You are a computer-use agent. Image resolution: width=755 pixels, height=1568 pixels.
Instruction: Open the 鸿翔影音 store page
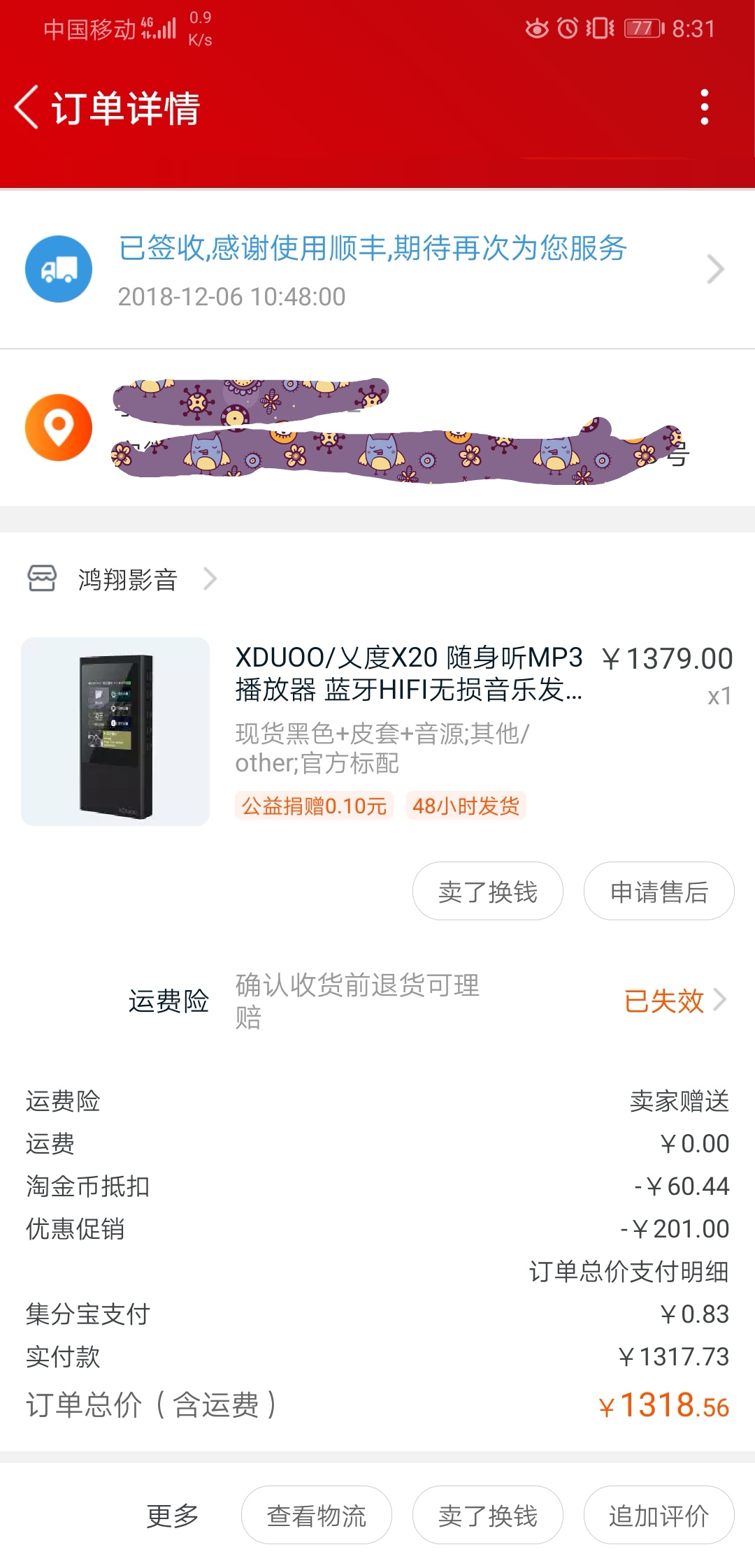(x=123, y=579)
